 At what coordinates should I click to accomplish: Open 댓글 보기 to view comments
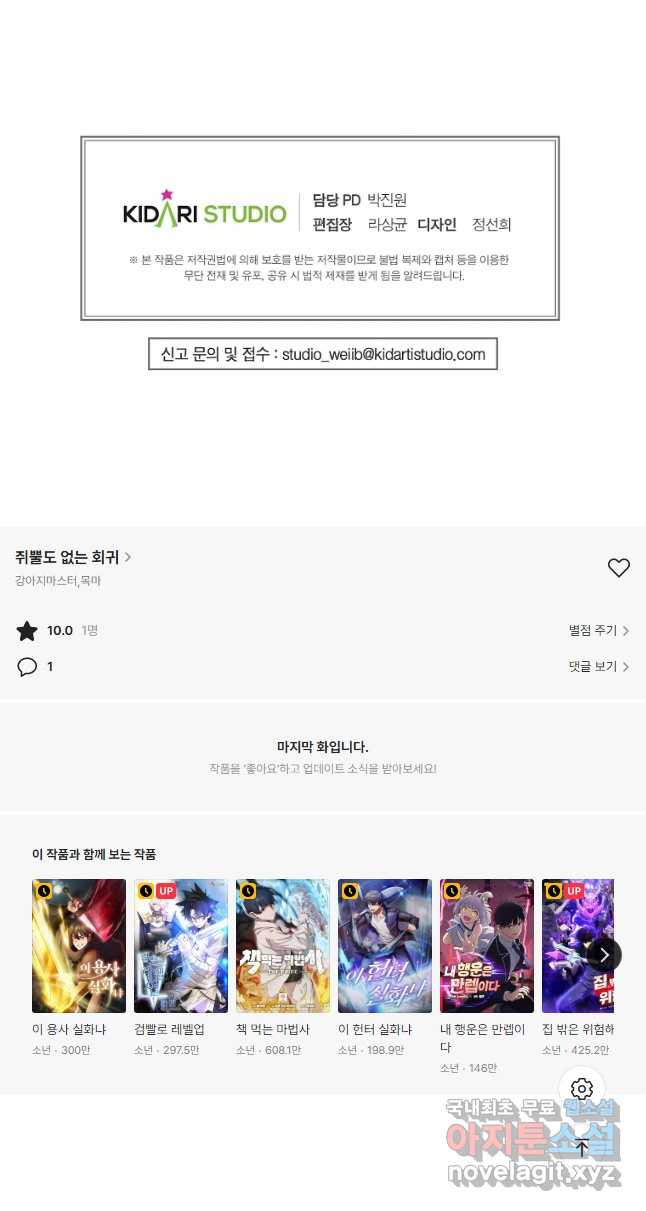click(x=598, y=667)
